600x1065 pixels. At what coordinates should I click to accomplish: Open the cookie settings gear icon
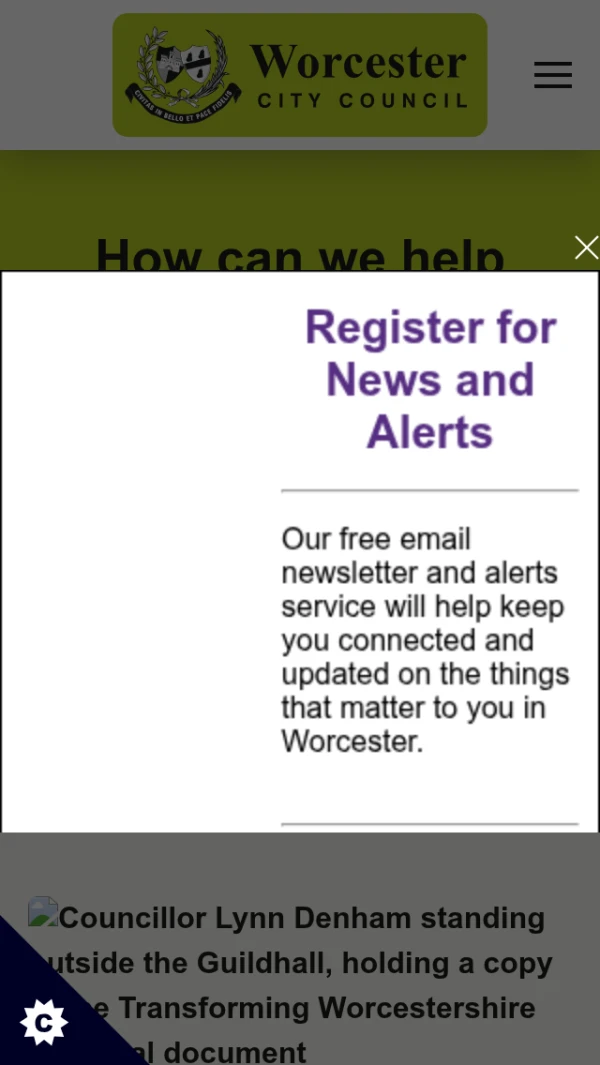(44, 1021)
